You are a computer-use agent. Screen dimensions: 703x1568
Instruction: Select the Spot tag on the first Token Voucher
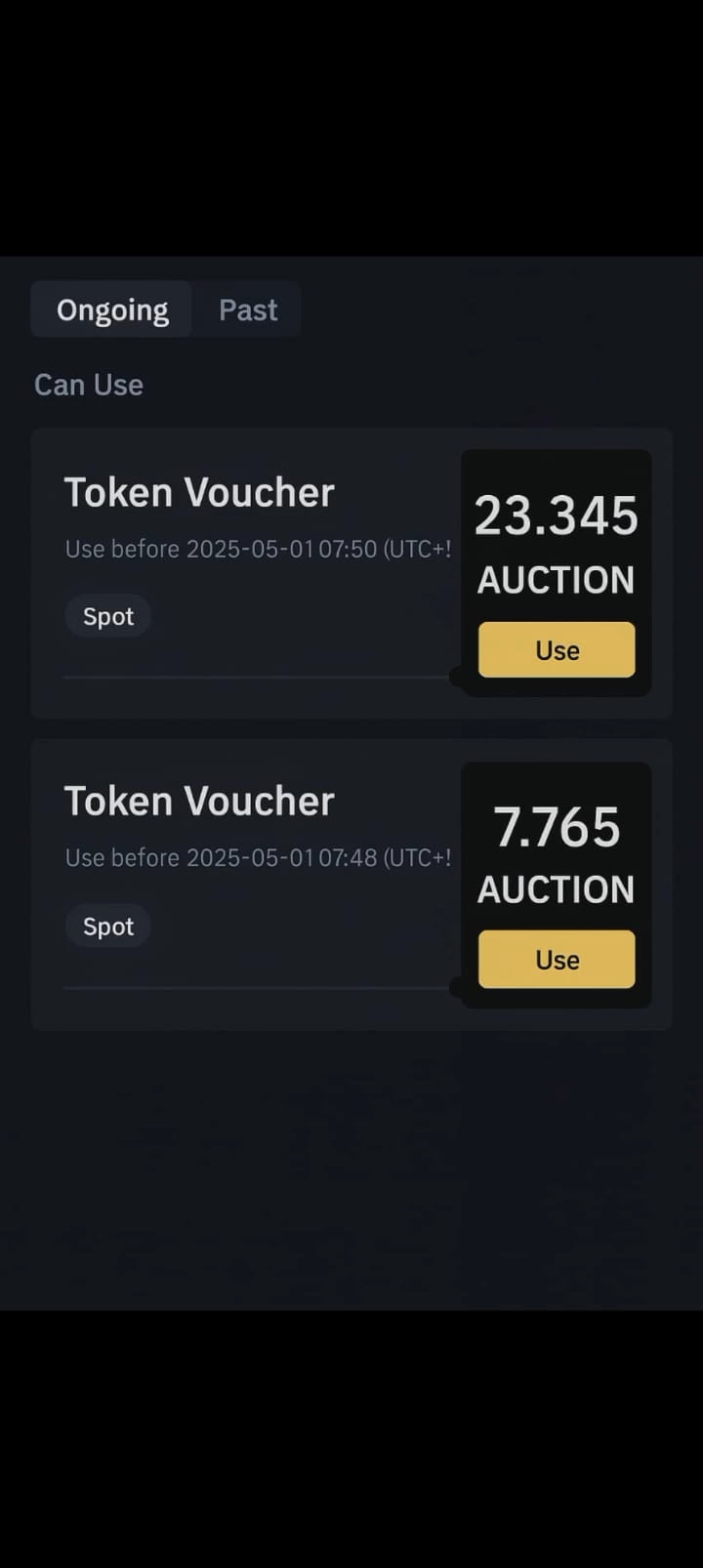click(107, 615)
